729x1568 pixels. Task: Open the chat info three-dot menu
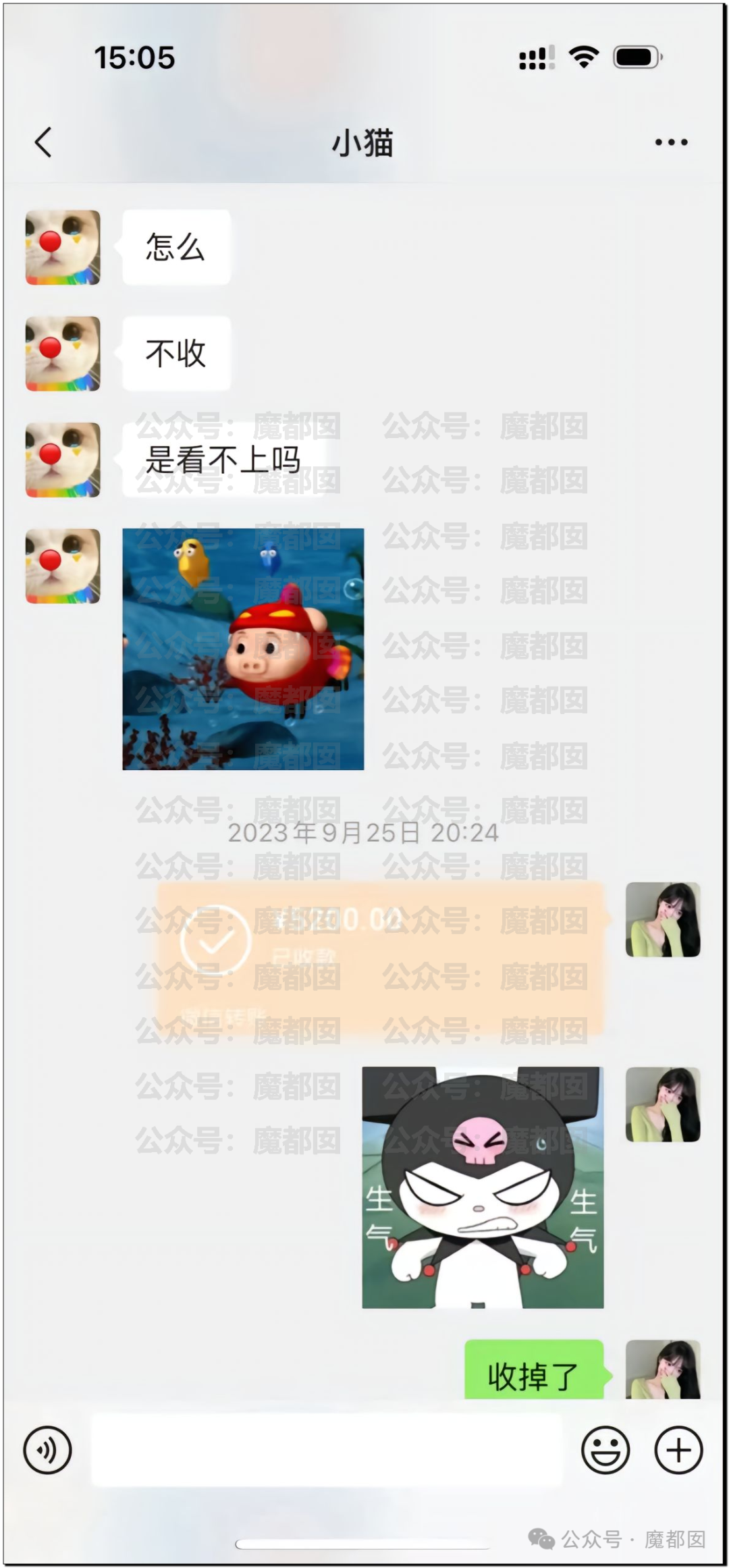pyautogui.click(x=671, y=142)
